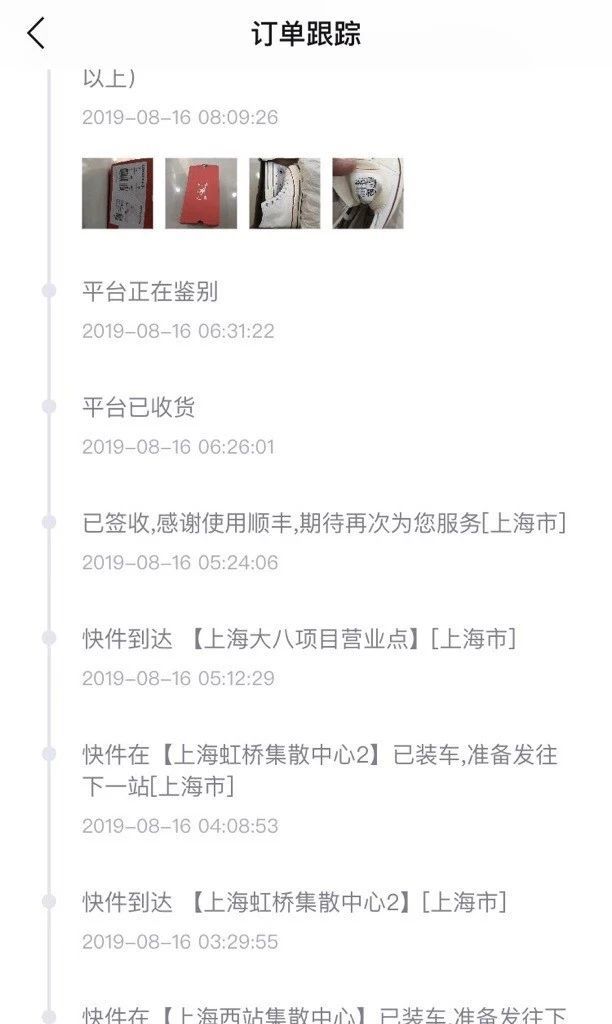The image size is (612, 1024).
Task: Open the first inspection photo of the box label
Action: [x=117, y=193]
